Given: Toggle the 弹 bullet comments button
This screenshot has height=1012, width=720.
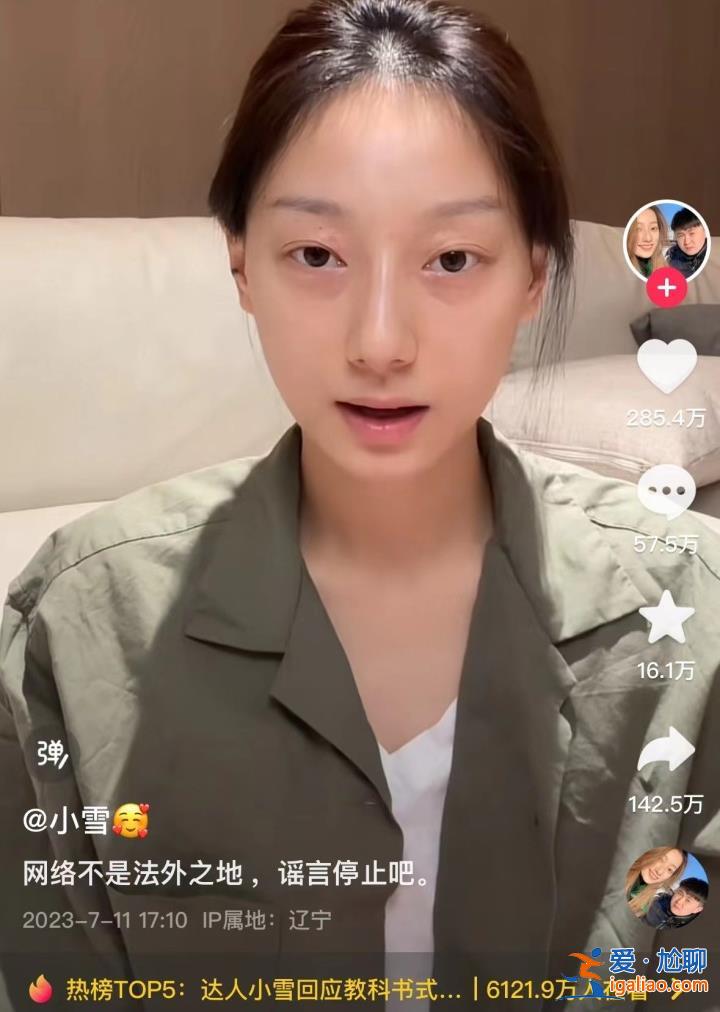Looking at the screenshot, I should point(50,753).
